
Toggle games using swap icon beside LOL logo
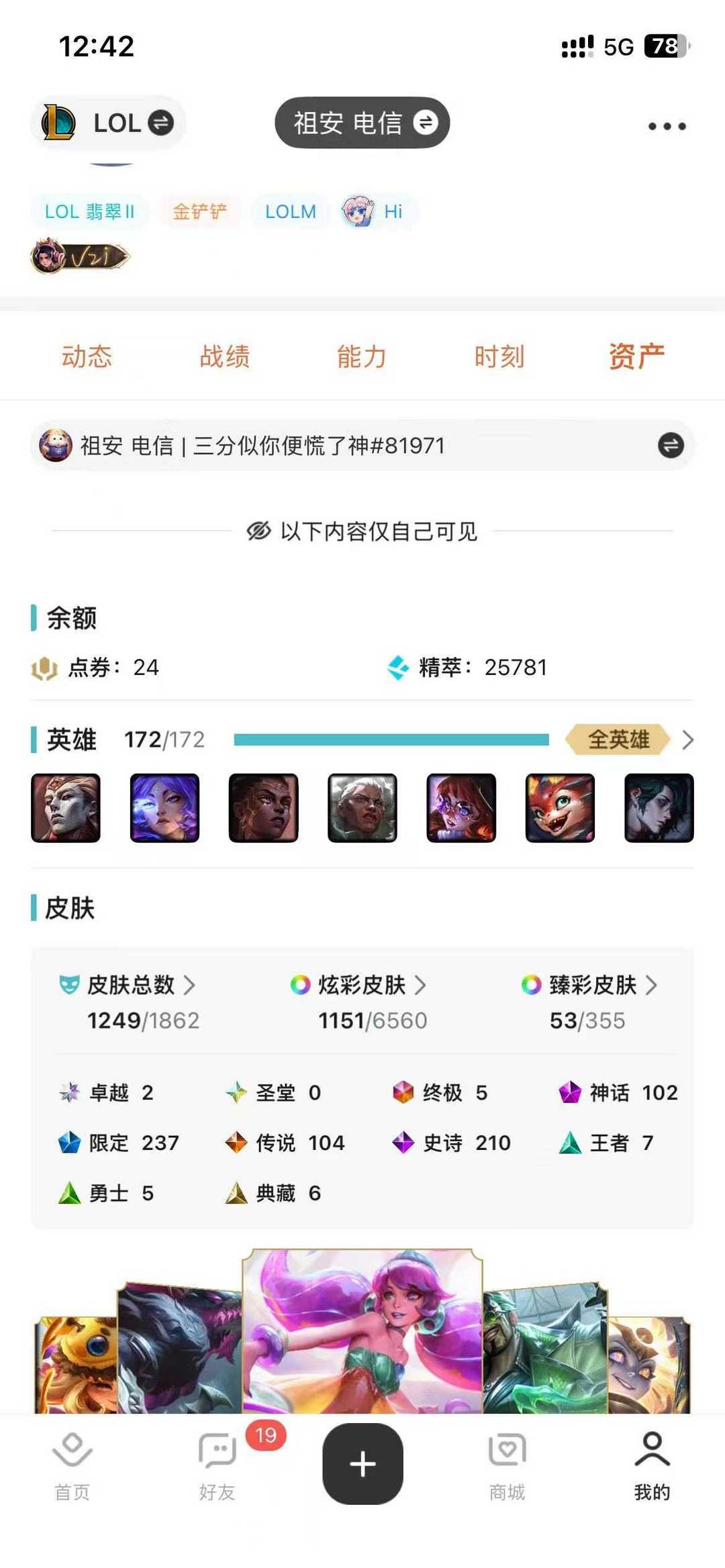(x=161, y=123)
